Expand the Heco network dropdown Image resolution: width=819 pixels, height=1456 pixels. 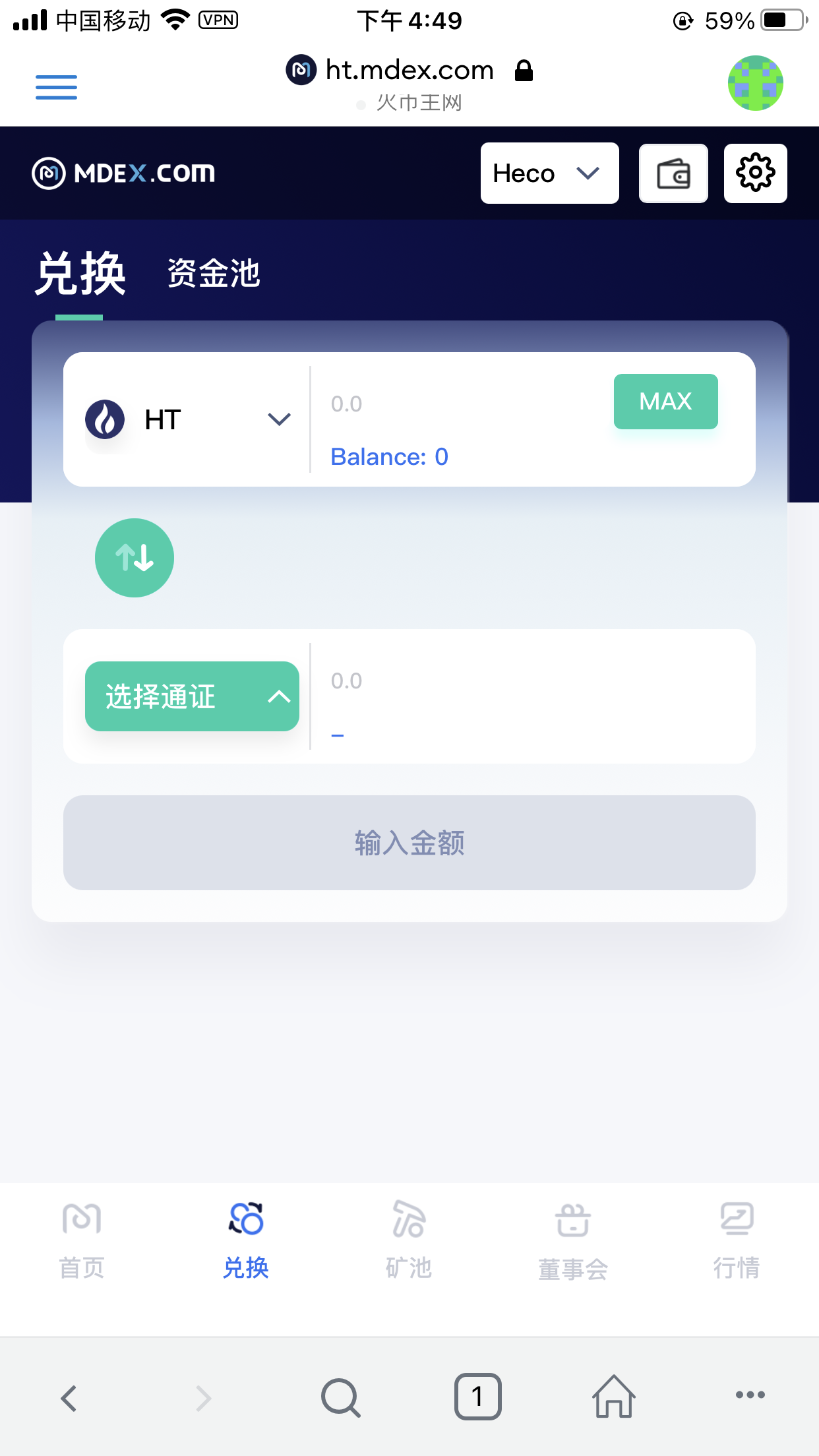(549, 173)
